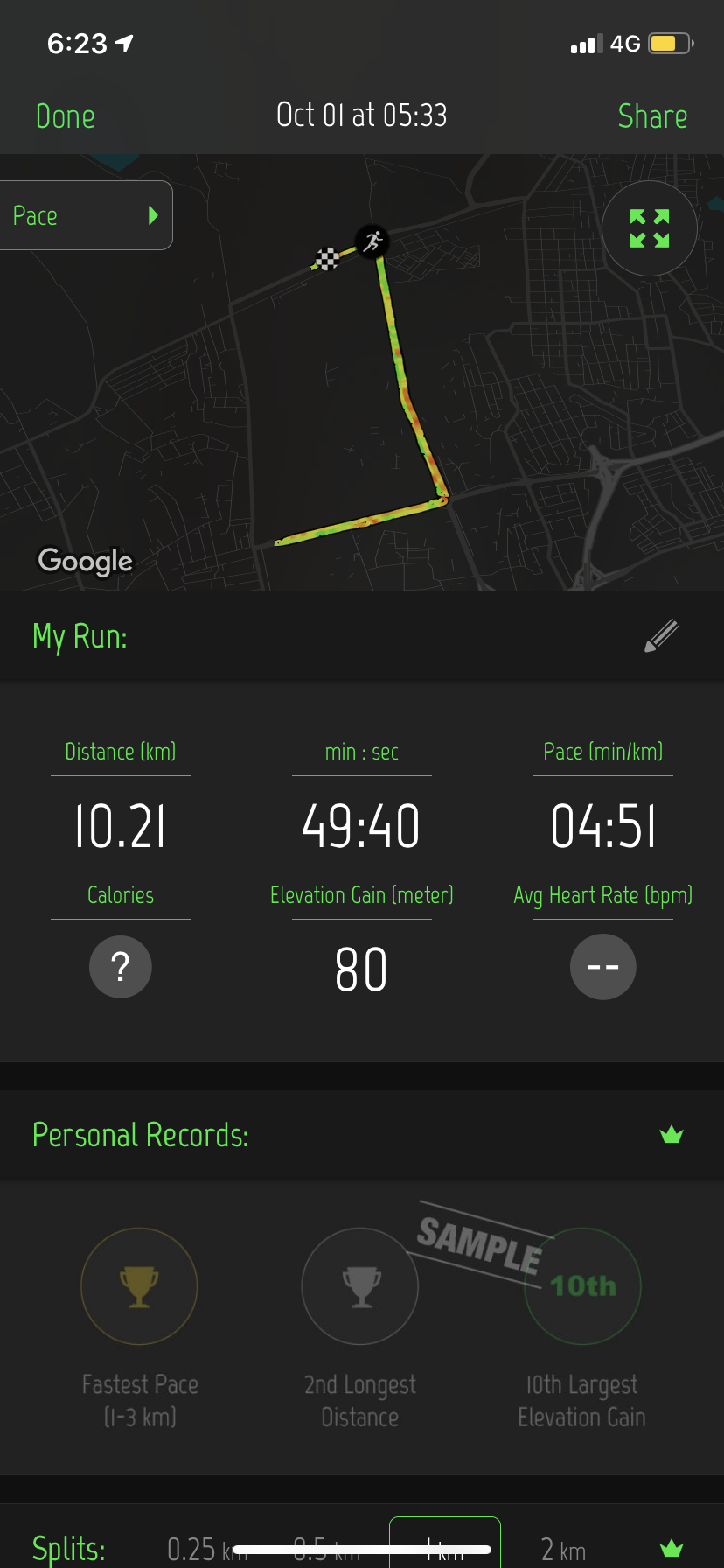Tap the Personal Records crown icon
This screenshot has height=1568, width=724.
coord(672,1135)
